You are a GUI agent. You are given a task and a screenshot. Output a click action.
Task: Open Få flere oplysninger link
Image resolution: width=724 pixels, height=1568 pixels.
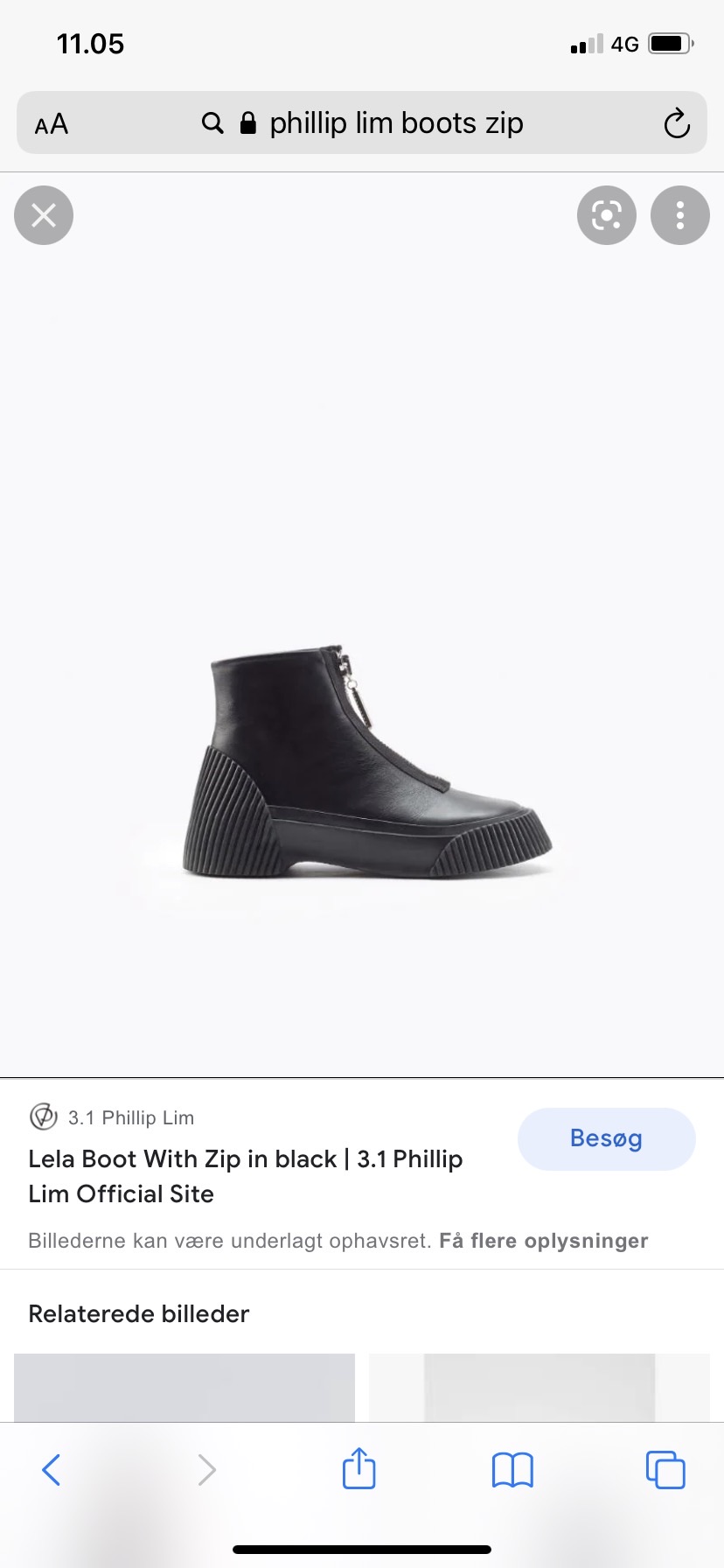(543, 1241)
